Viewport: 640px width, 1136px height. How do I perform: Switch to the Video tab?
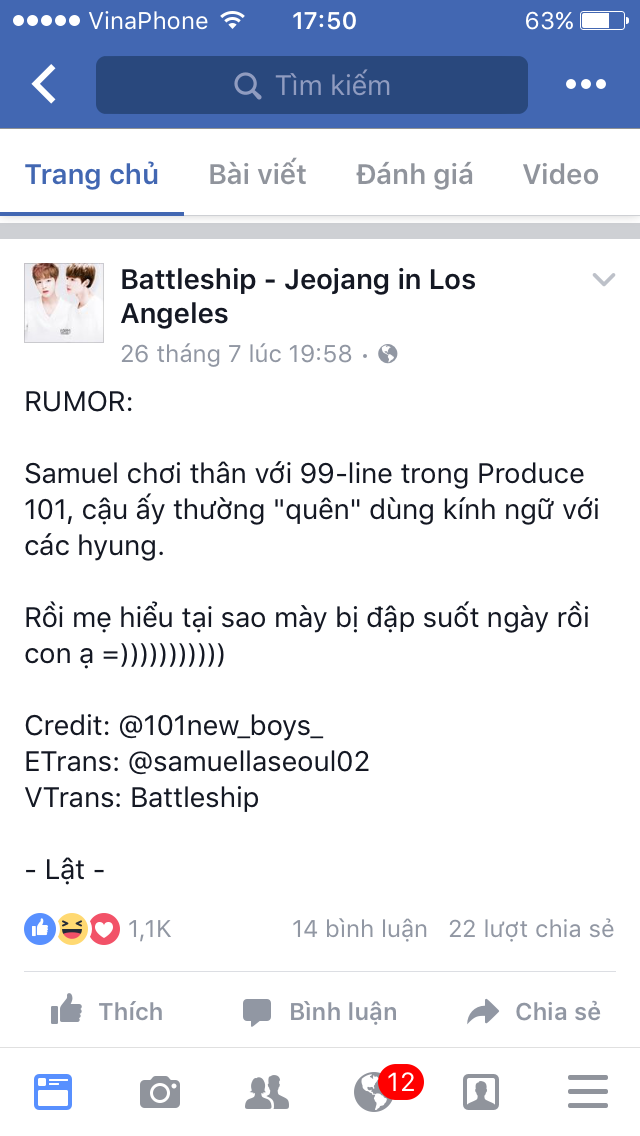pyautogui.click(x=561, y=175)
